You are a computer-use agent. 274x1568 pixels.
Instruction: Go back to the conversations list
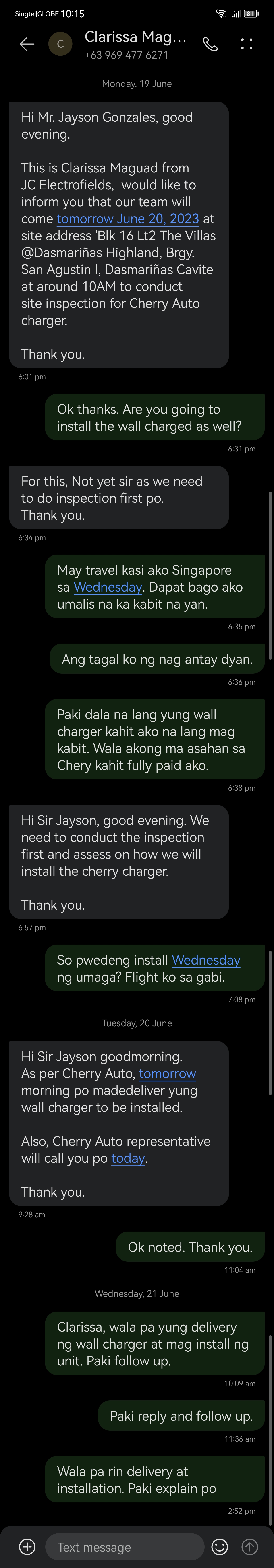coord(27,44)
